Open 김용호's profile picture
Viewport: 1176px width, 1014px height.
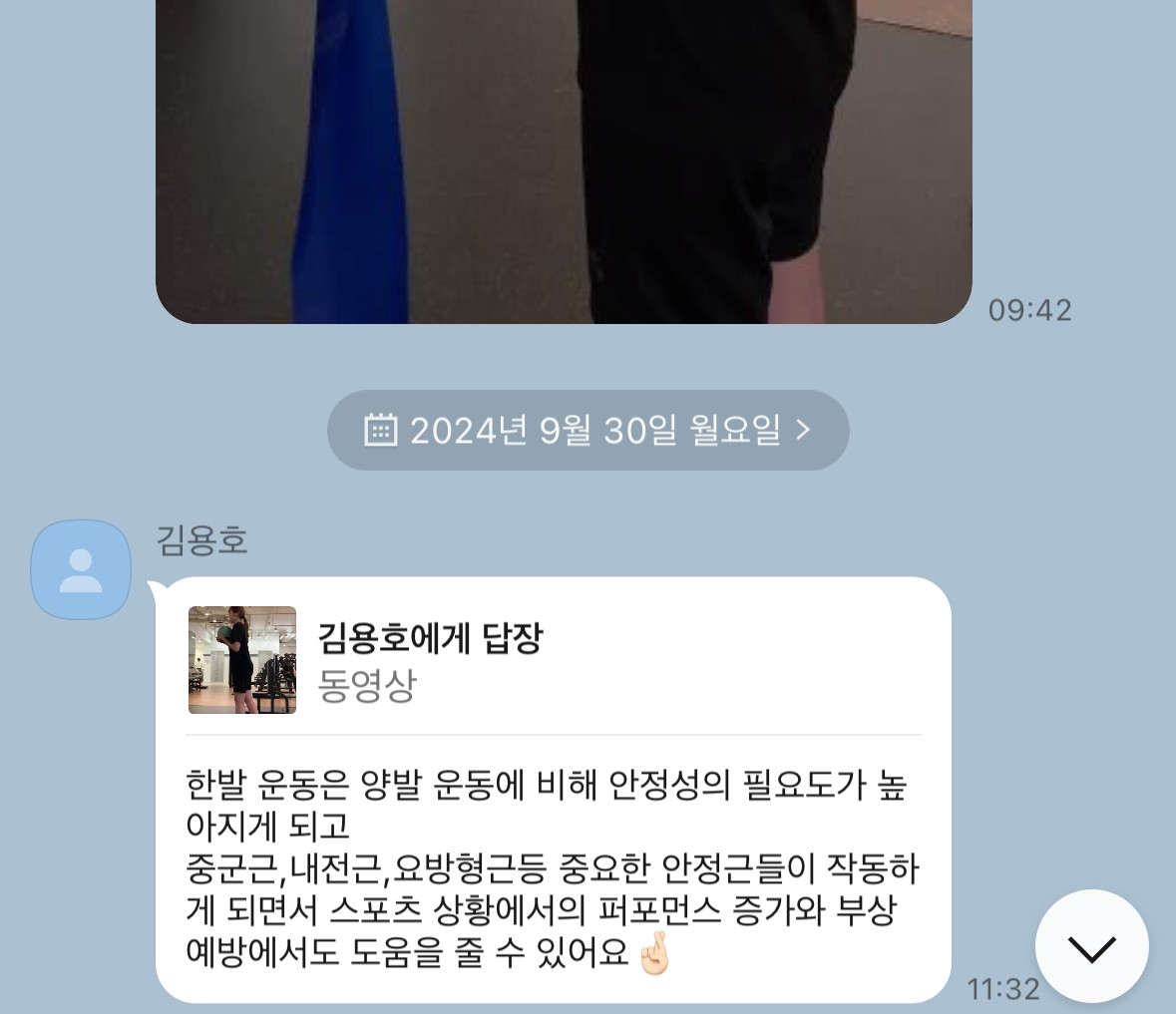pos(81,569)
